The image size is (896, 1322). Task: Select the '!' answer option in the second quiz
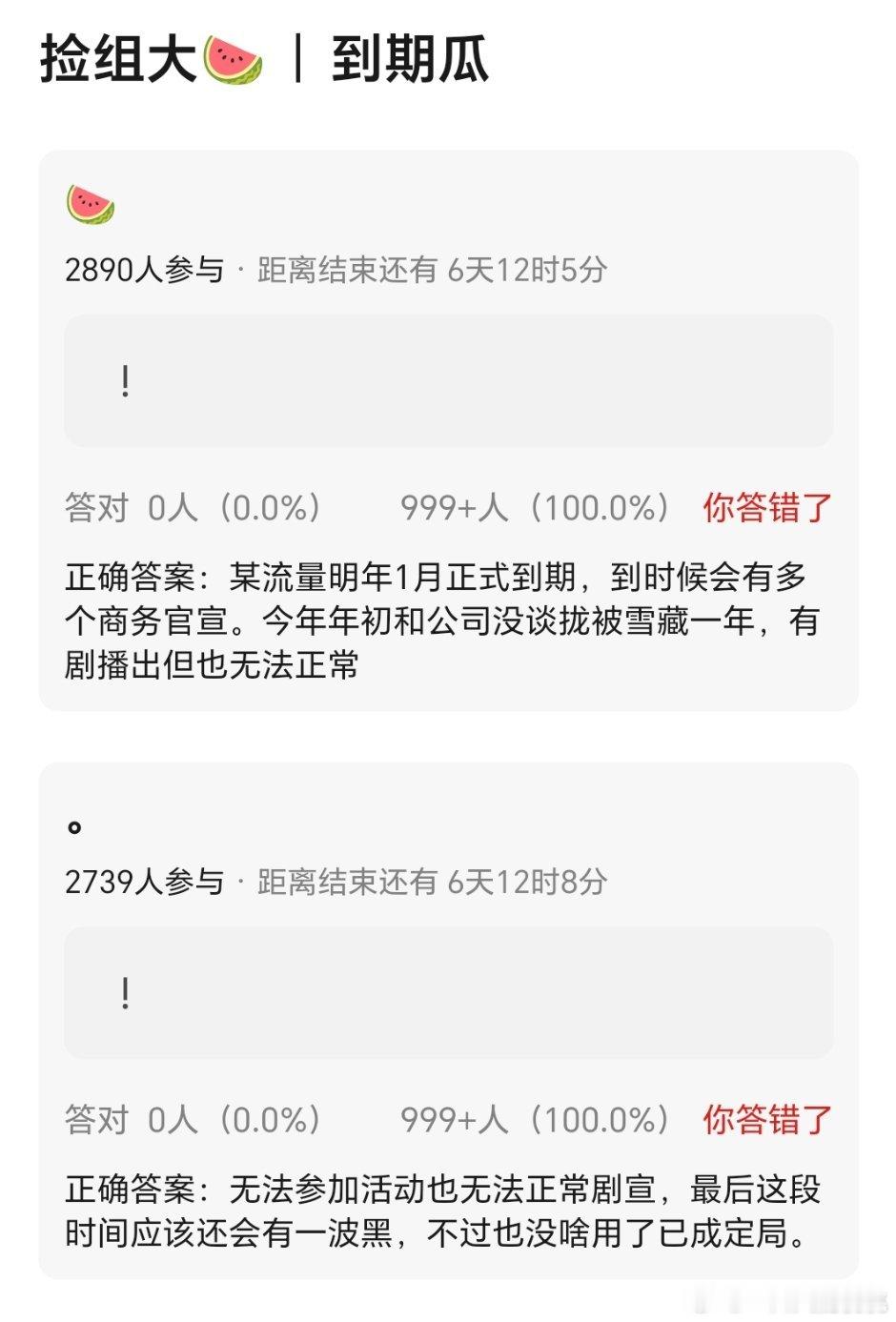click(x=124, y=993)
